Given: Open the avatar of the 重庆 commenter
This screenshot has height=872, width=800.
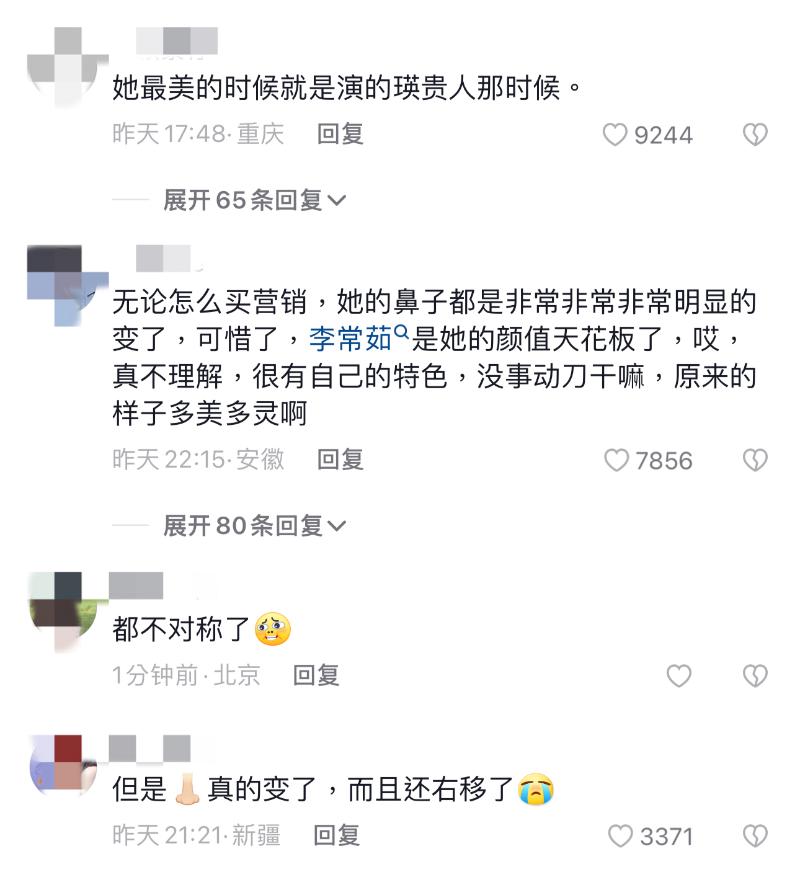Looking at the screenshot, I should (x=66, y=60).
